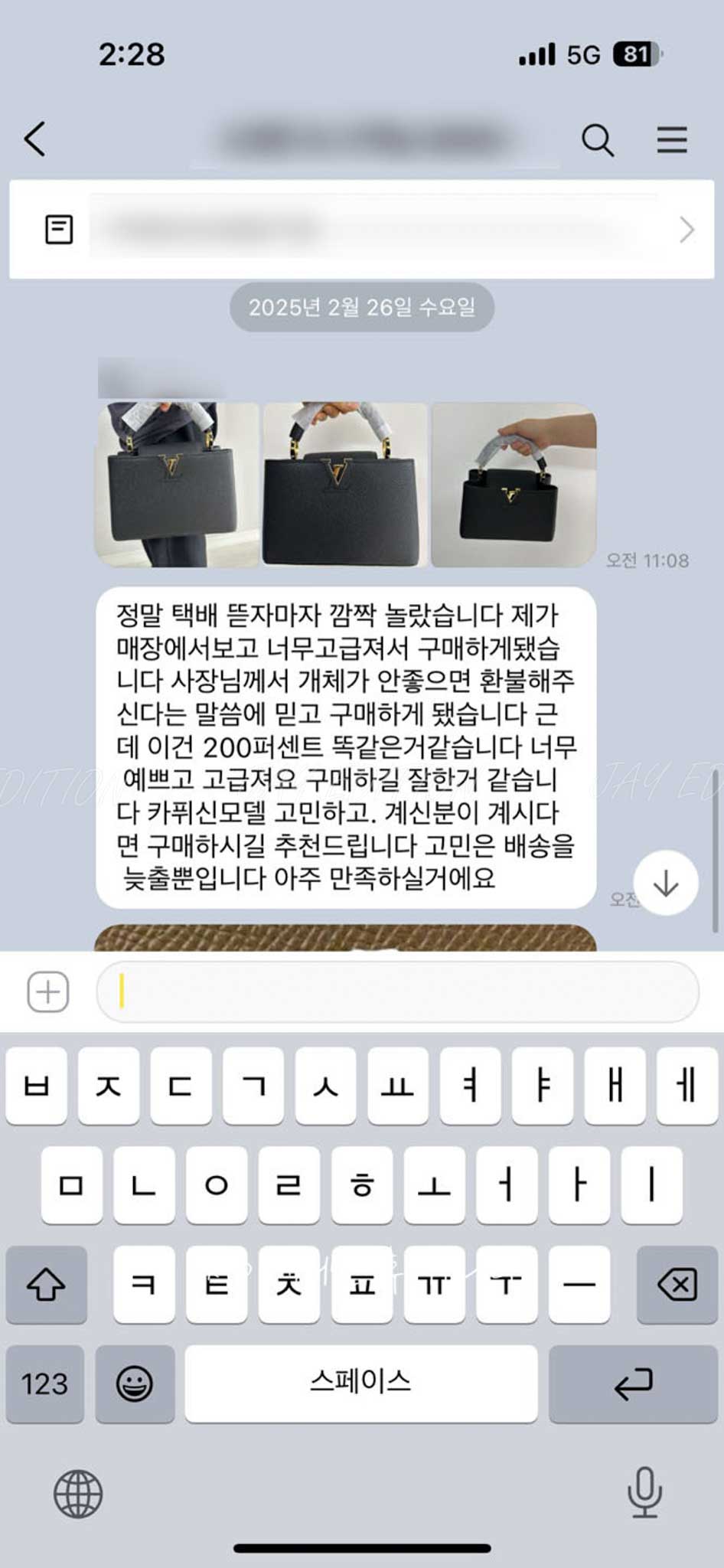This screenshot has height=1568, width=724.
Task: Jump to the latest message with down arrow
Action: (x=666, y=883)
